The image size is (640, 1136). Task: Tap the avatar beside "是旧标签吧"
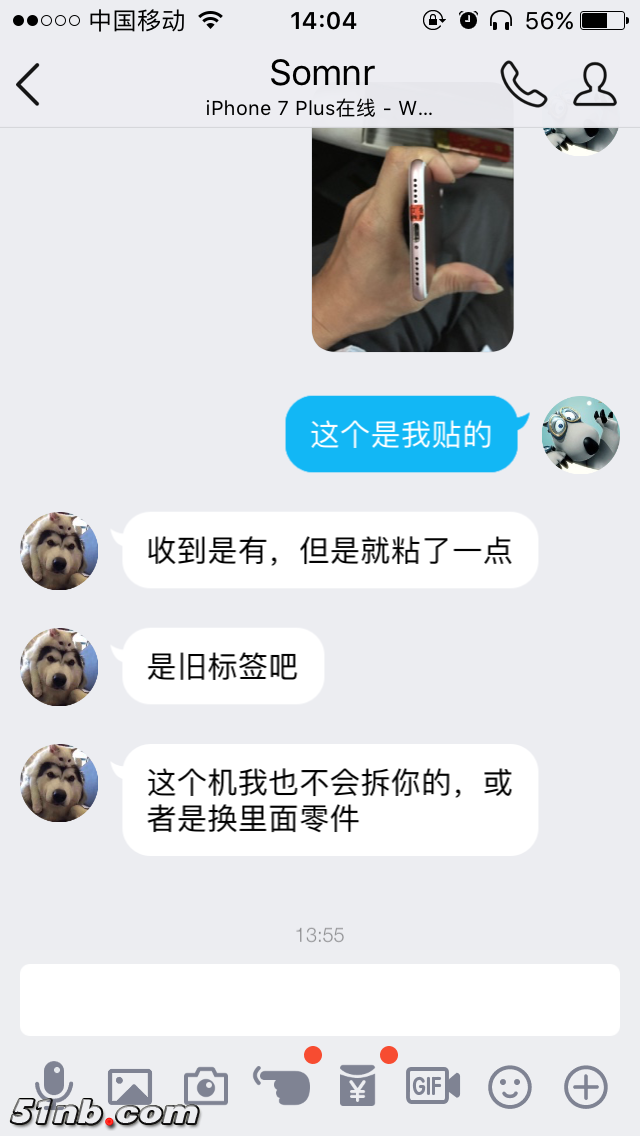(59, 667)
